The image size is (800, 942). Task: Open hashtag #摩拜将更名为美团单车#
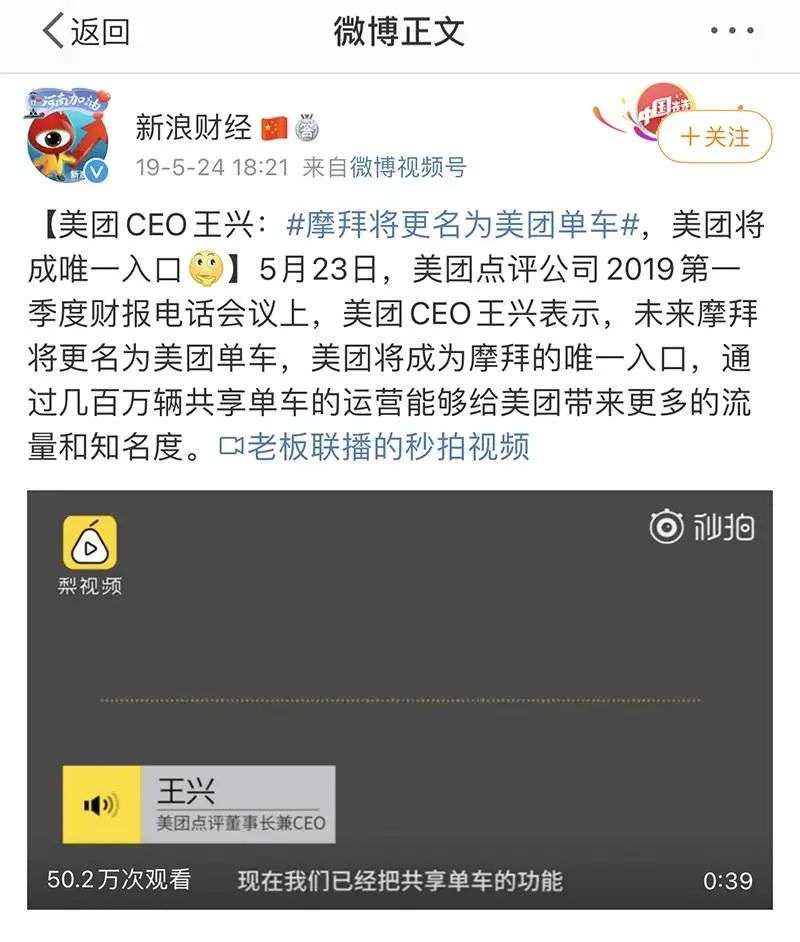(461, 225)
